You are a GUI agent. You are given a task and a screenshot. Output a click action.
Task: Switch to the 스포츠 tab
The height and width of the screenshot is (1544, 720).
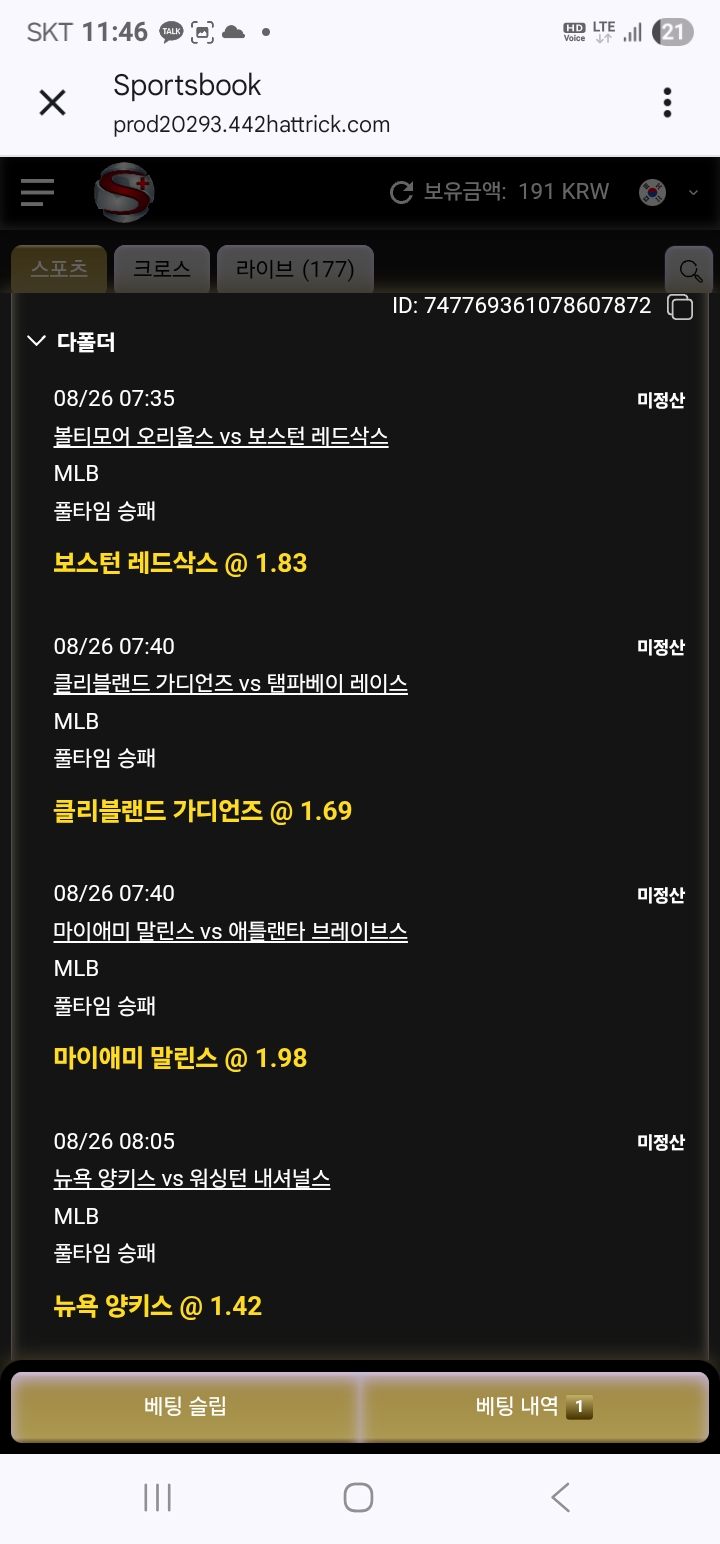[x=59, y=269]
